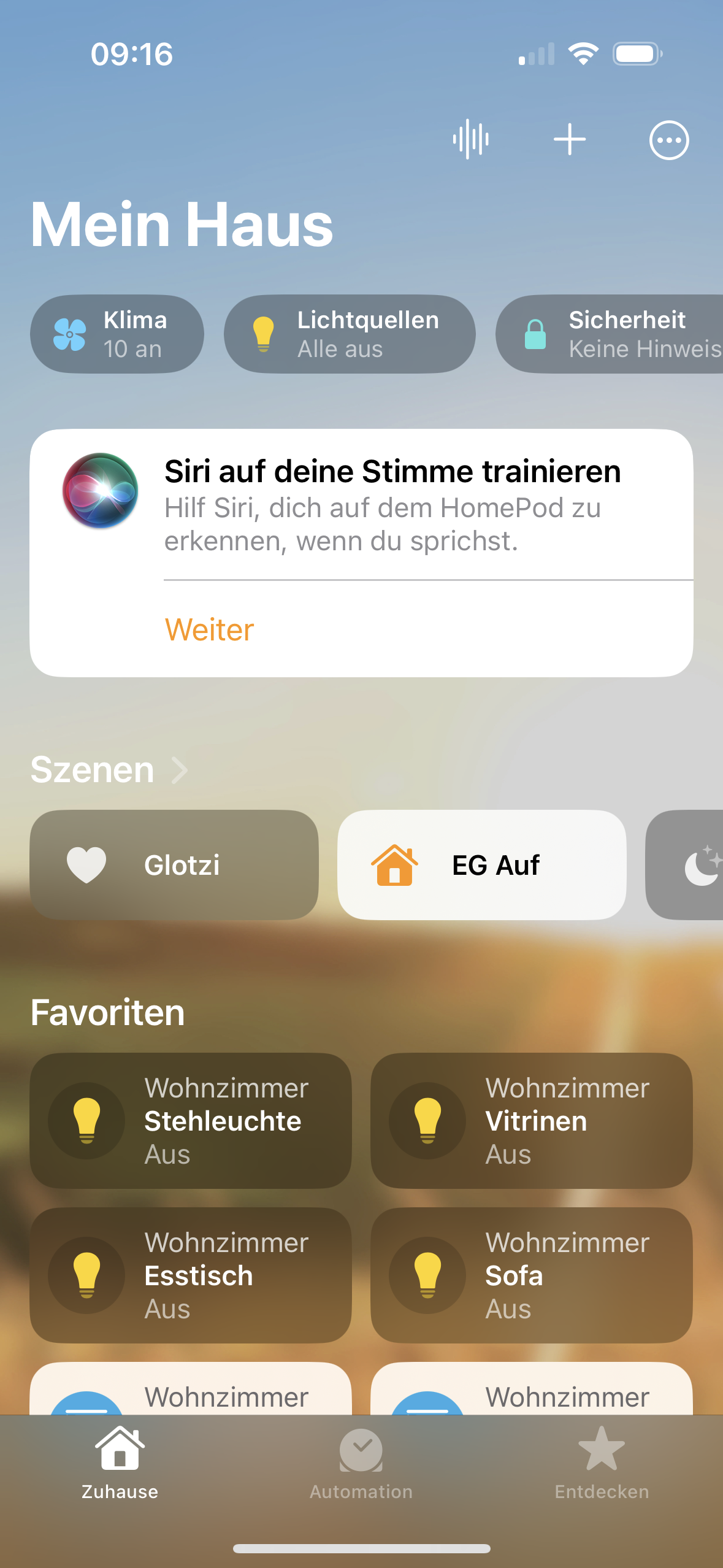This screenshot has width=723, height=1568.
Task: Open the Entdecken tab
Action: pyautogui.click(x=602, y=1463)
